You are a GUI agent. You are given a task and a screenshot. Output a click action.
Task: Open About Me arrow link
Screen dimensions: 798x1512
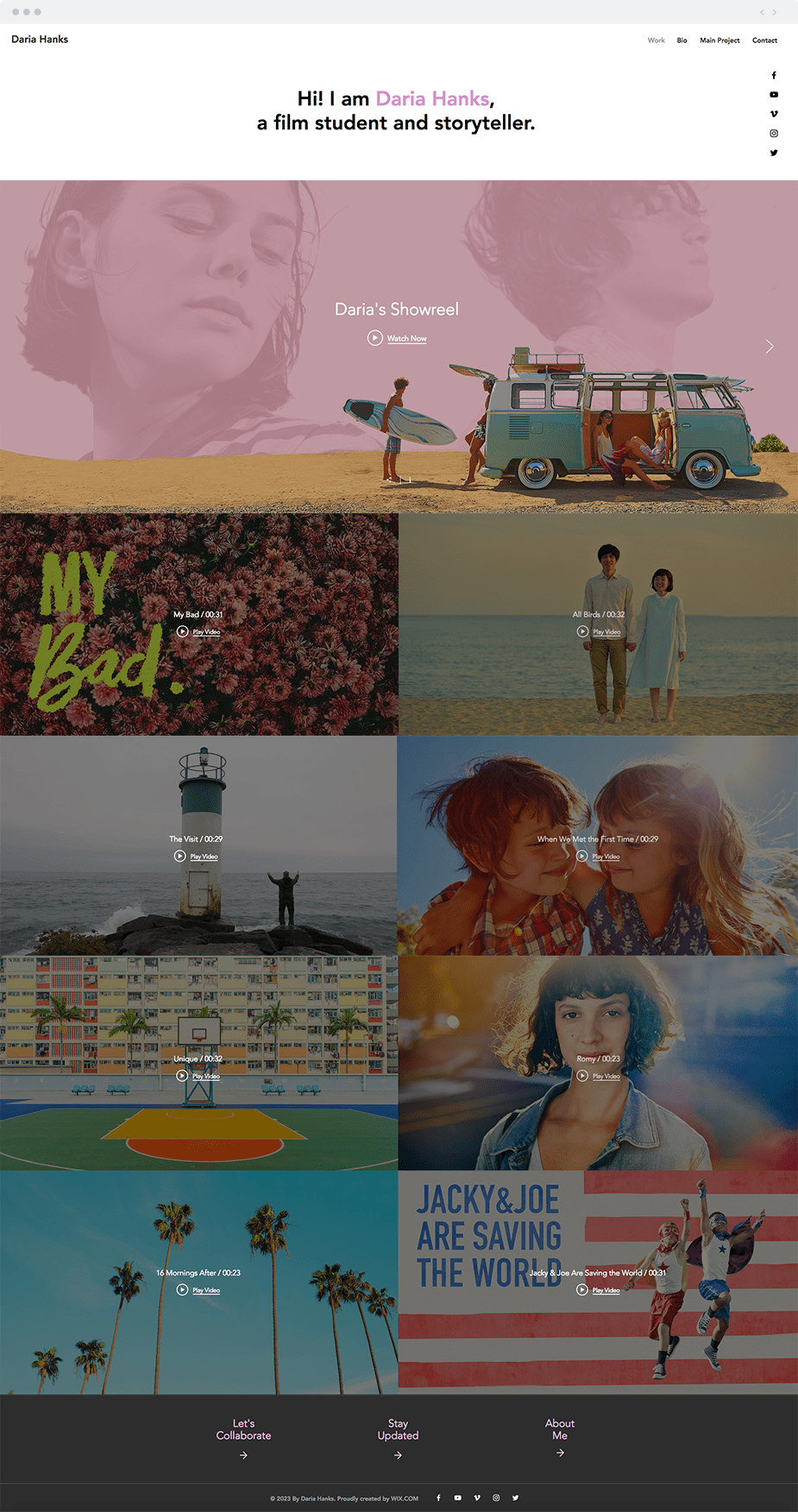click(560, 1453)
